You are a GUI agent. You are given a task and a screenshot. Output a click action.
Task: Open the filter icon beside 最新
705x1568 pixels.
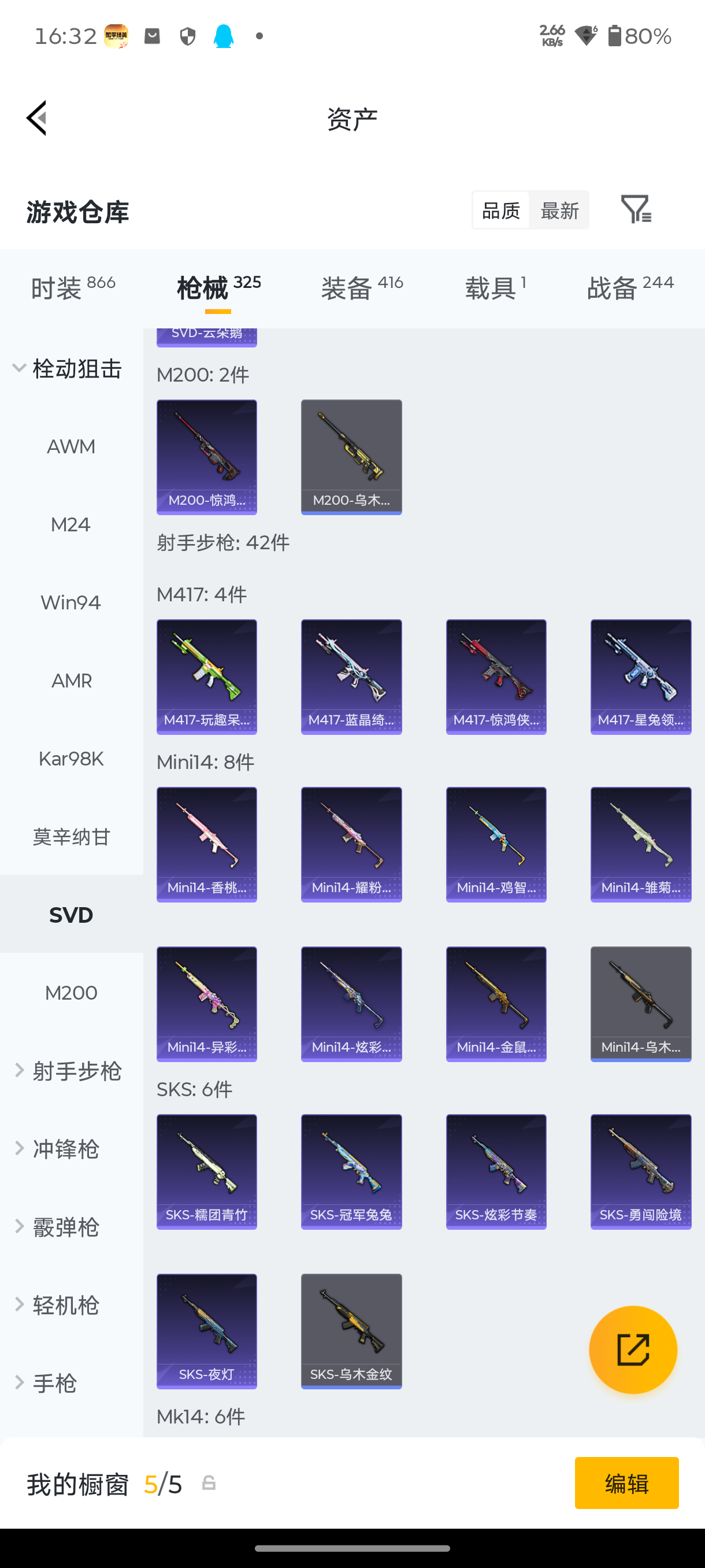636,210
